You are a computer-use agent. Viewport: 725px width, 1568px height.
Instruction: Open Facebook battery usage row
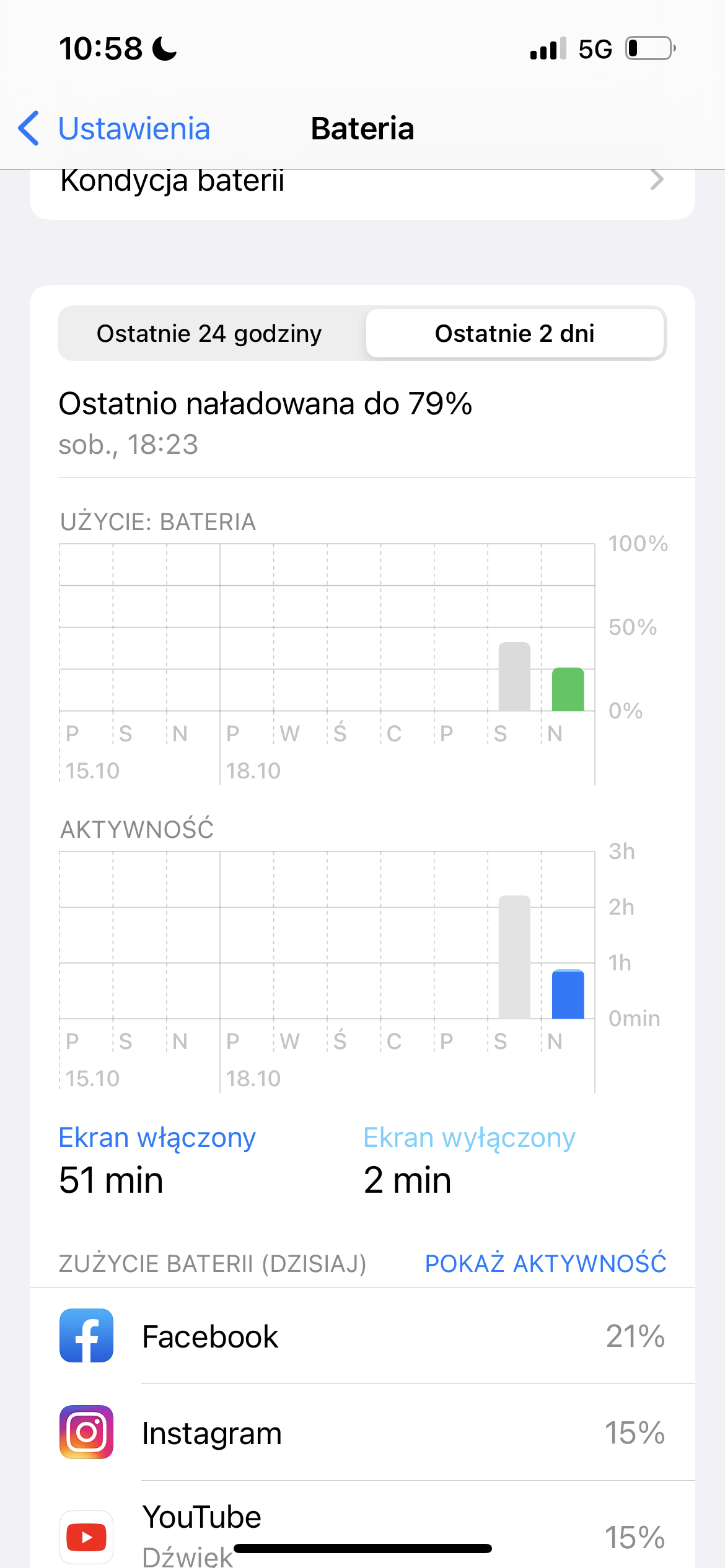pyautogui.click(x=362, y=1336)
